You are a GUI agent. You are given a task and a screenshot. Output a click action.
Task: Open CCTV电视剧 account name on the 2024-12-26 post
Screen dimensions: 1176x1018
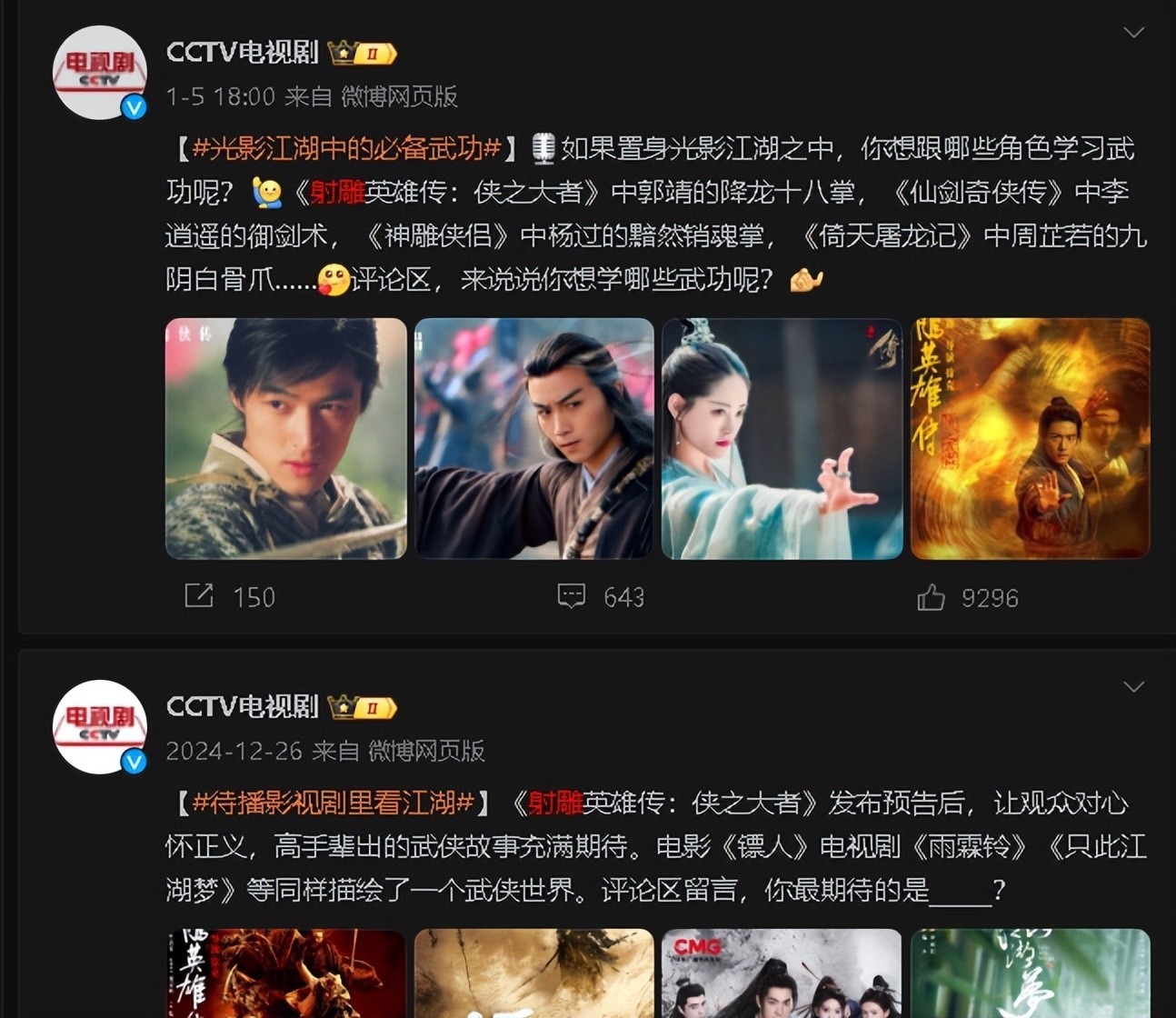click(242, 706)
